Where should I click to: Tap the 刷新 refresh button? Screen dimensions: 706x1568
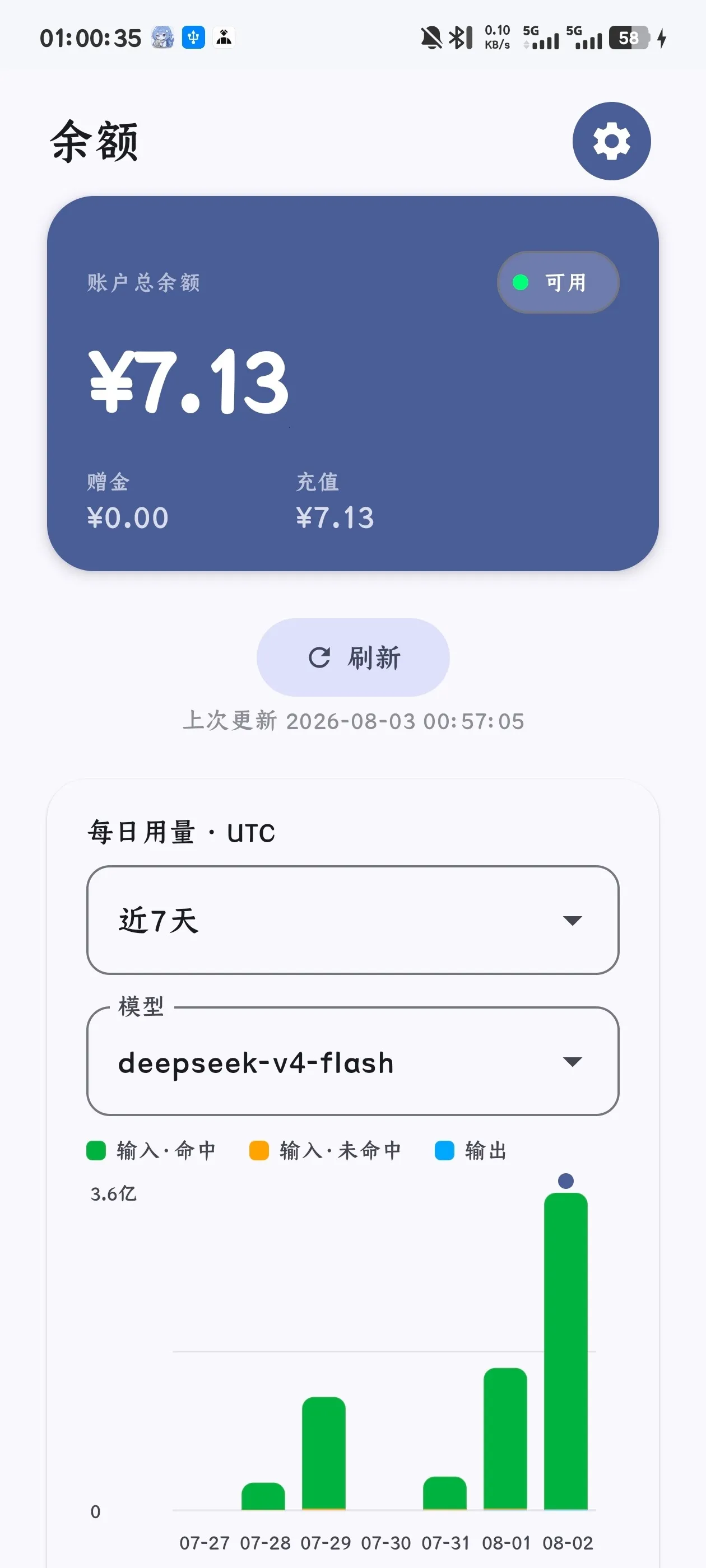tap(352, 657)
